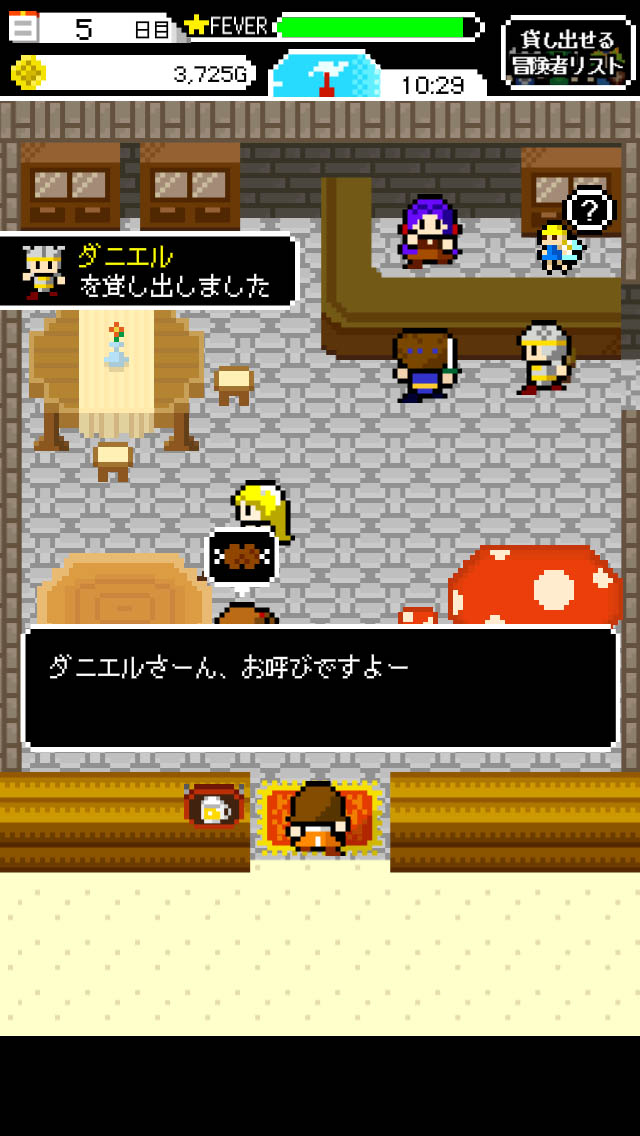Tap the beer mug sign icon

tap(213, 808)
